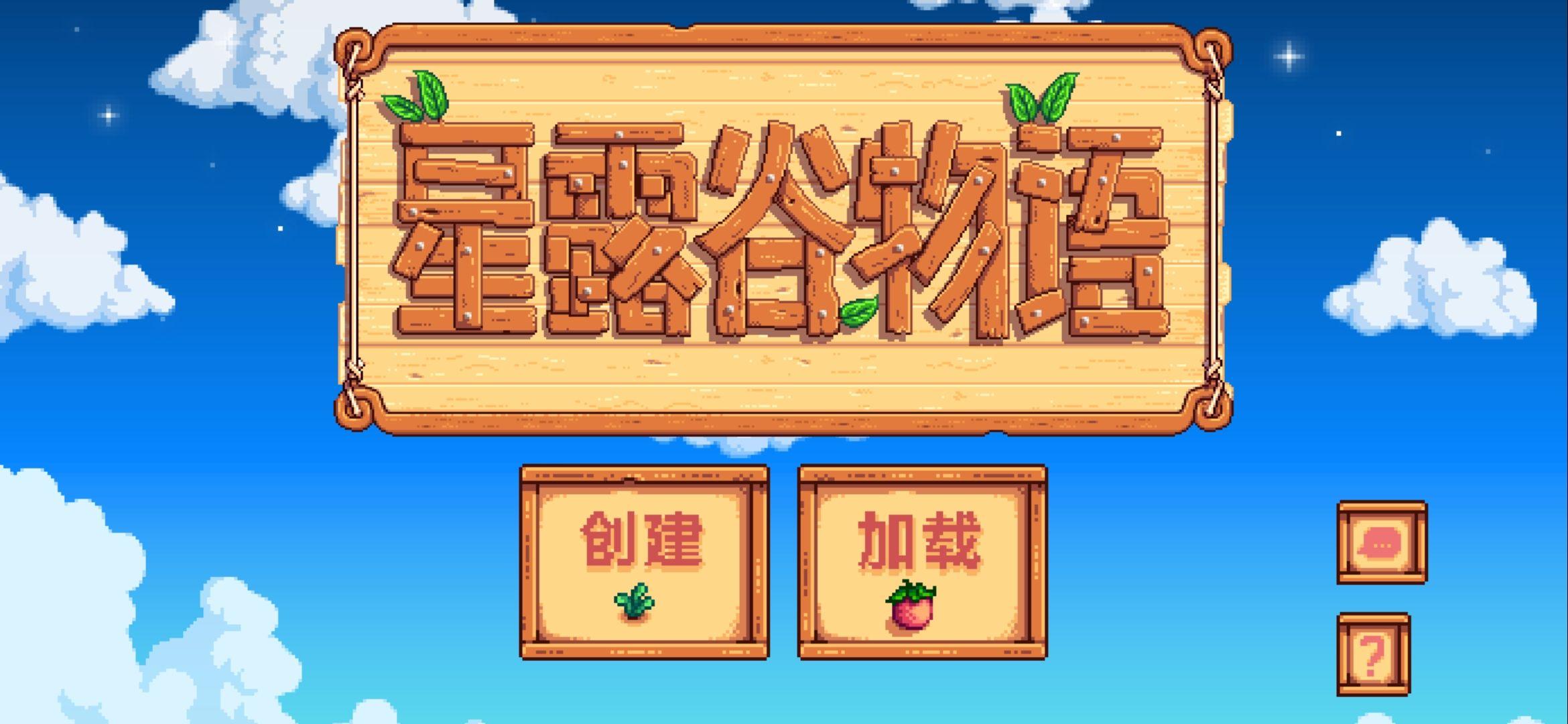Tap 创建 to create a new game
The height and width of the screenshot is (724, 1568).
click(645, 562)
